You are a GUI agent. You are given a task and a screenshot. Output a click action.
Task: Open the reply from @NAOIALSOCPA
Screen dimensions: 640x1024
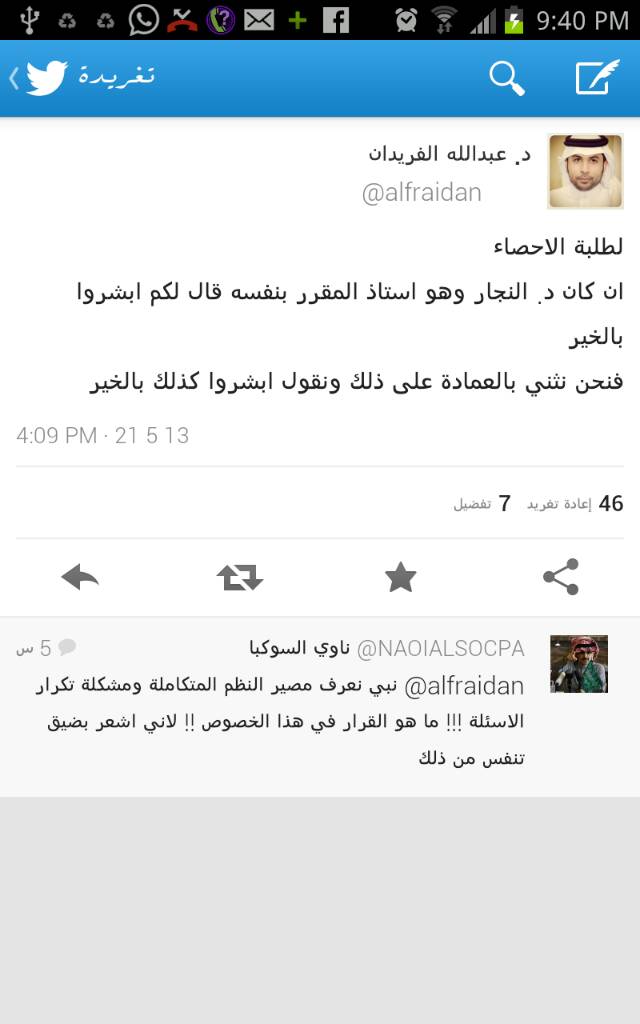(x=320, y=707)
